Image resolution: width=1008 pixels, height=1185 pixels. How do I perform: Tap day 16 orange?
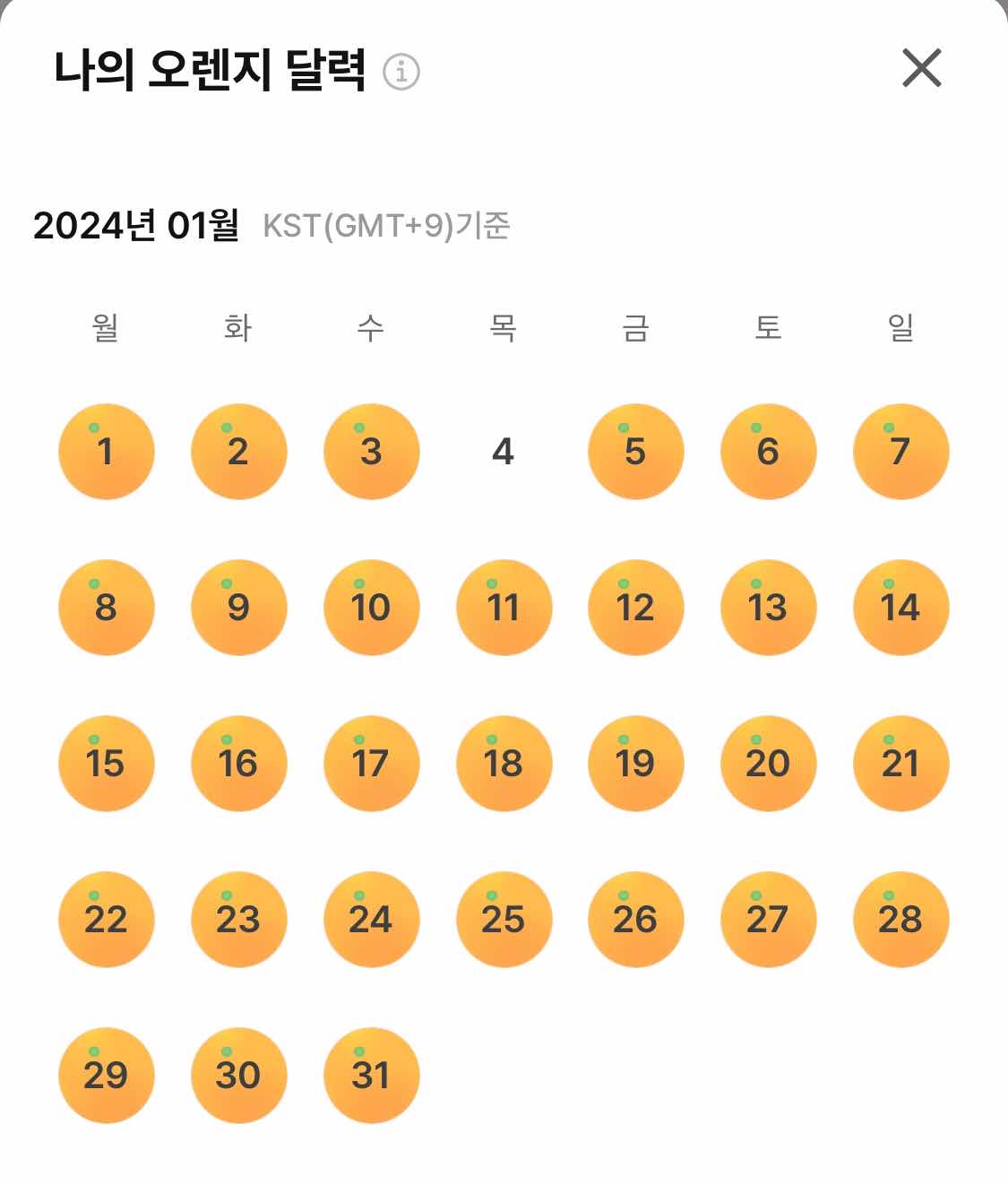[238, 763]
